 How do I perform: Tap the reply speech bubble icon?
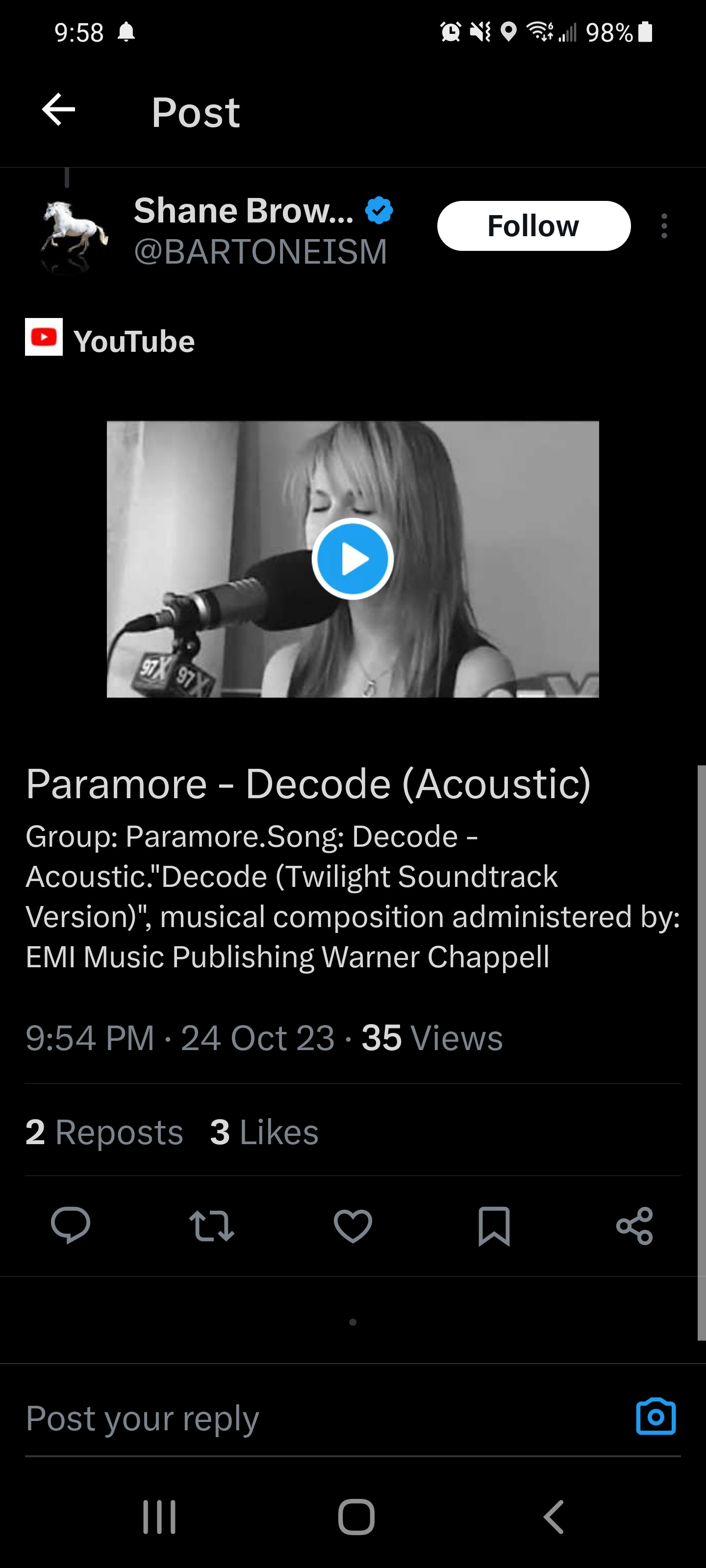coord(71,1225)
